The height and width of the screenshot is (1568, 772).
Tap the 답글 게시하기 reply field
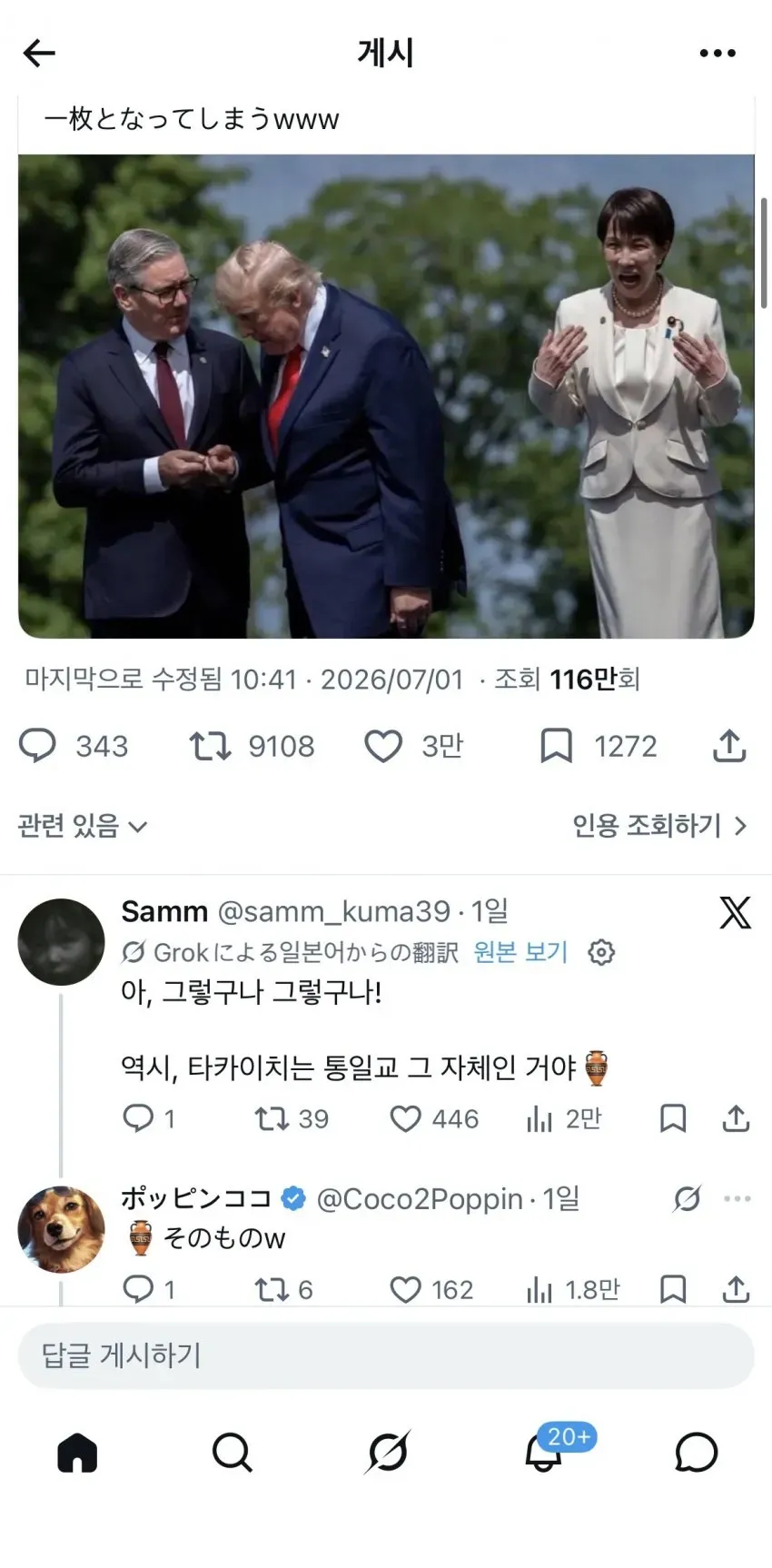(386, 1355)
